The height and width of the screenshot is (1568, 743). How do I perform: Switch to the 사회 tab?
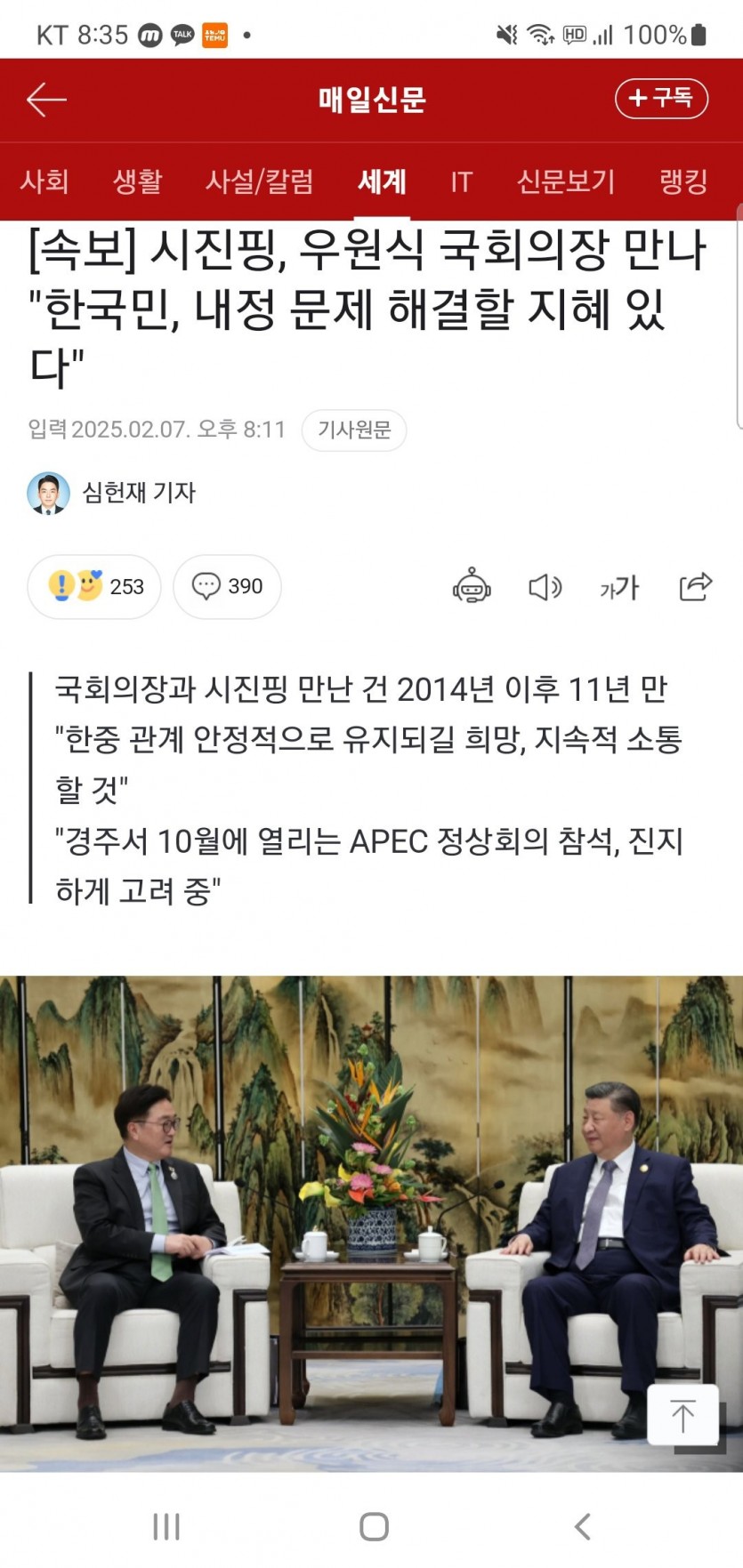coord(44,181)
